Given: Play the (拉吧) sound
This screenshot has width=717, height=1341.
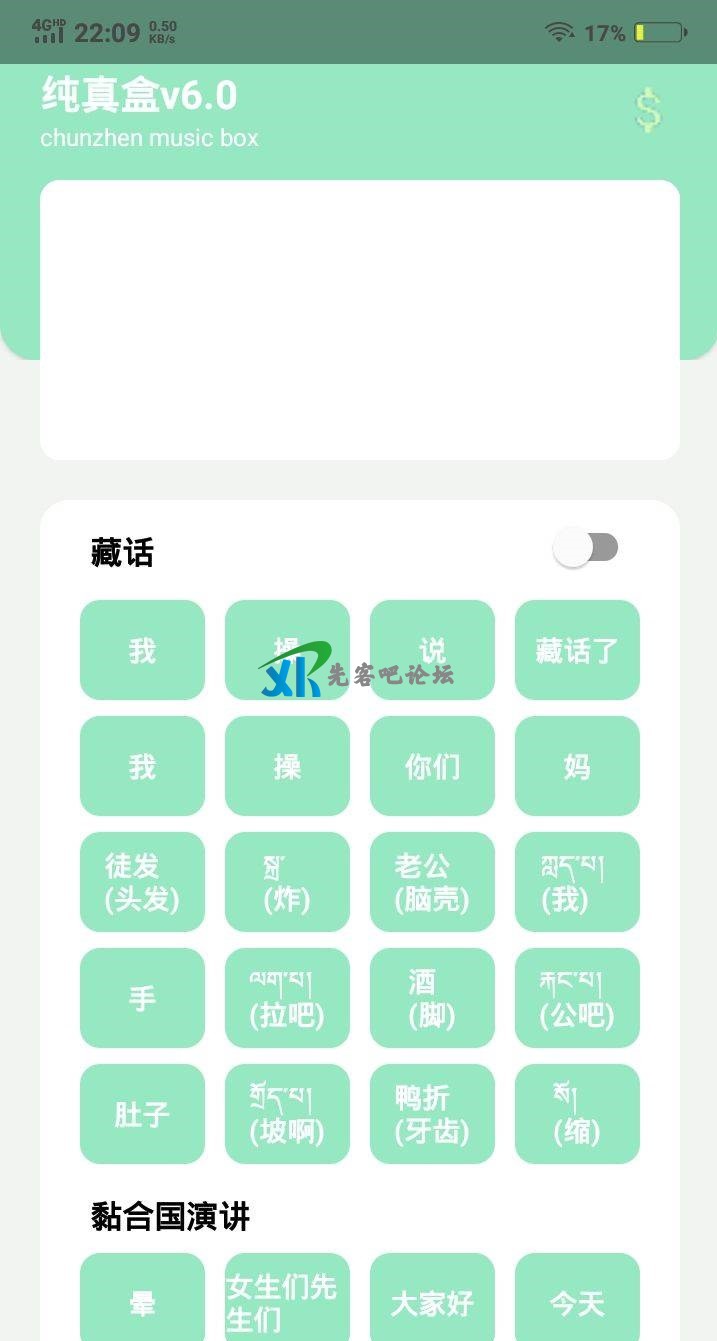Looking at the screenshot, I should [287, 998].
